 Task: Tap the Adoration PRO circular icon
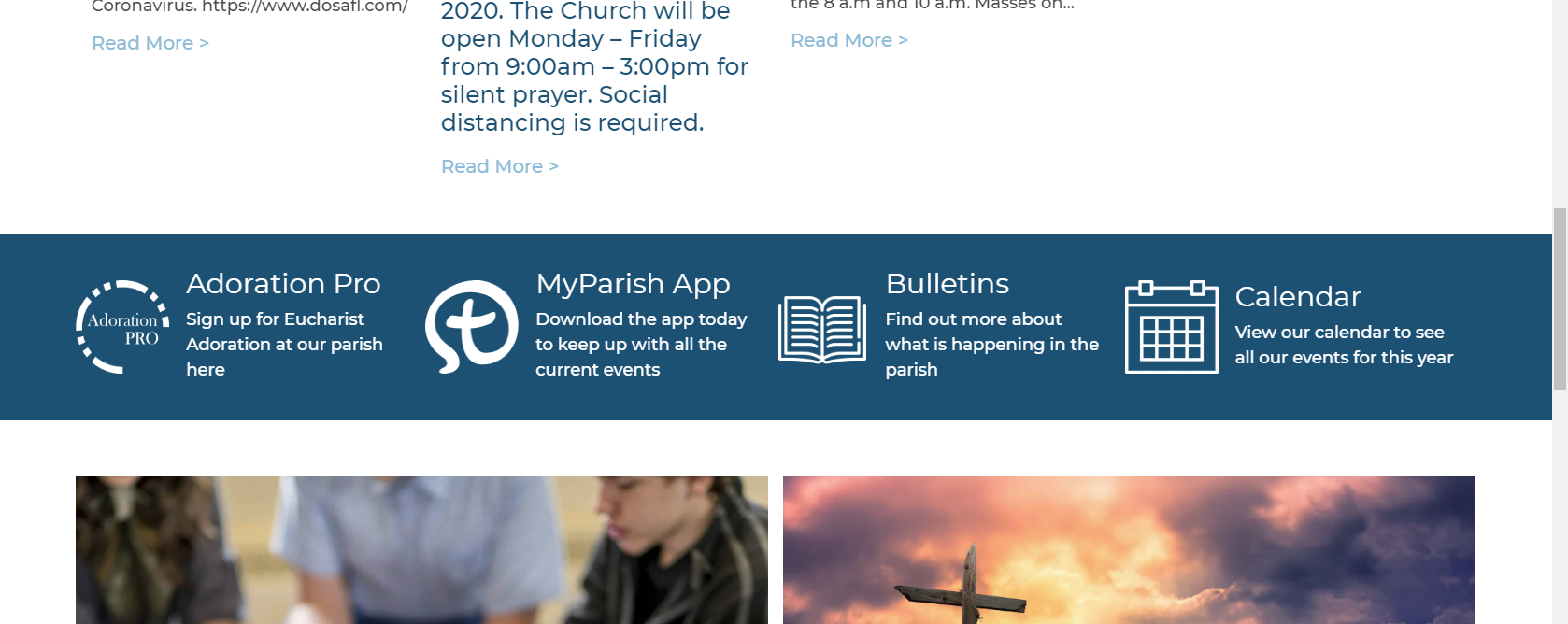click(x=122, y=327)
